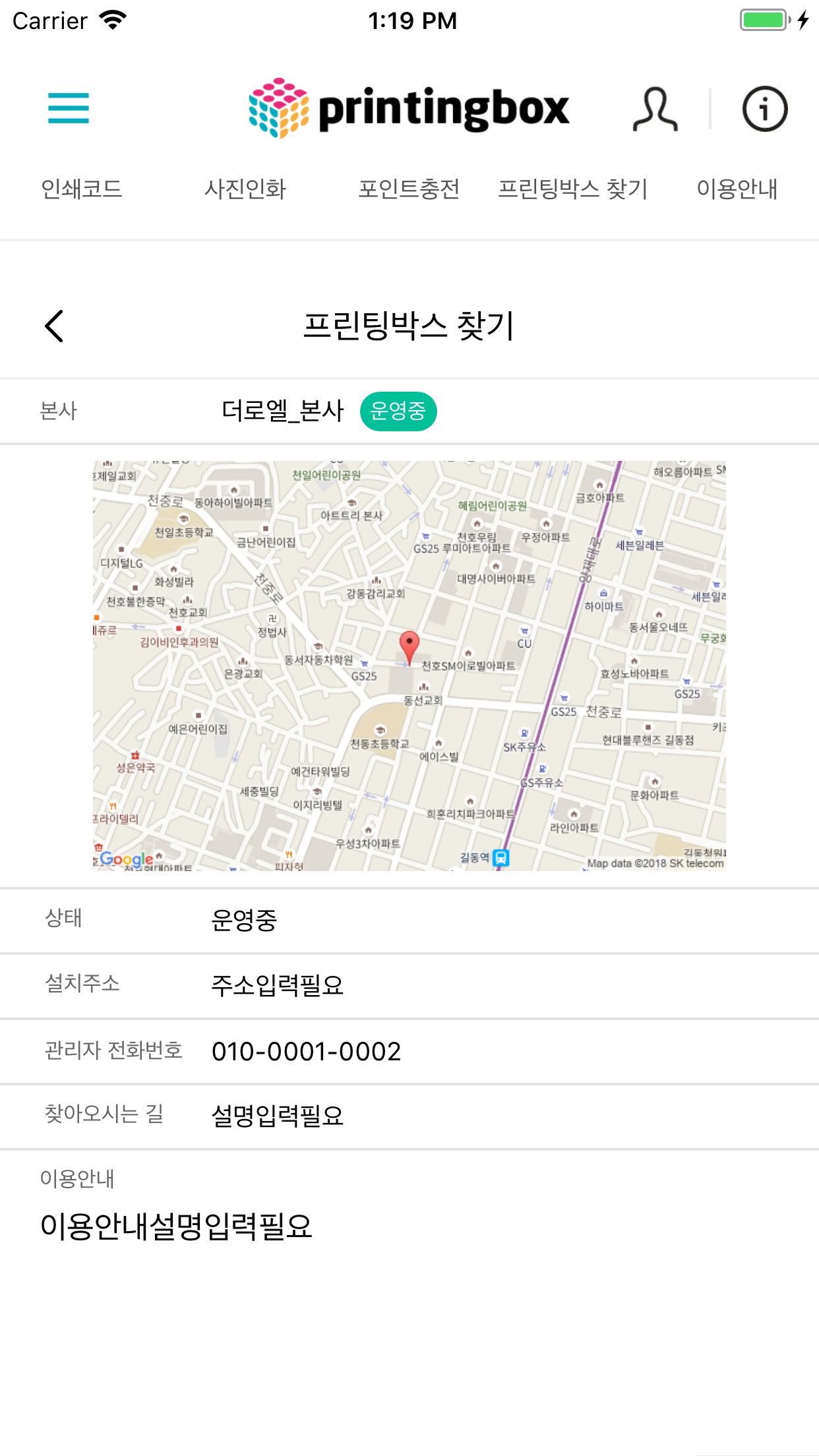Switch to the 사진인화 tab
The width and height of the screenshot is (819, 1456).
[245, 189]
